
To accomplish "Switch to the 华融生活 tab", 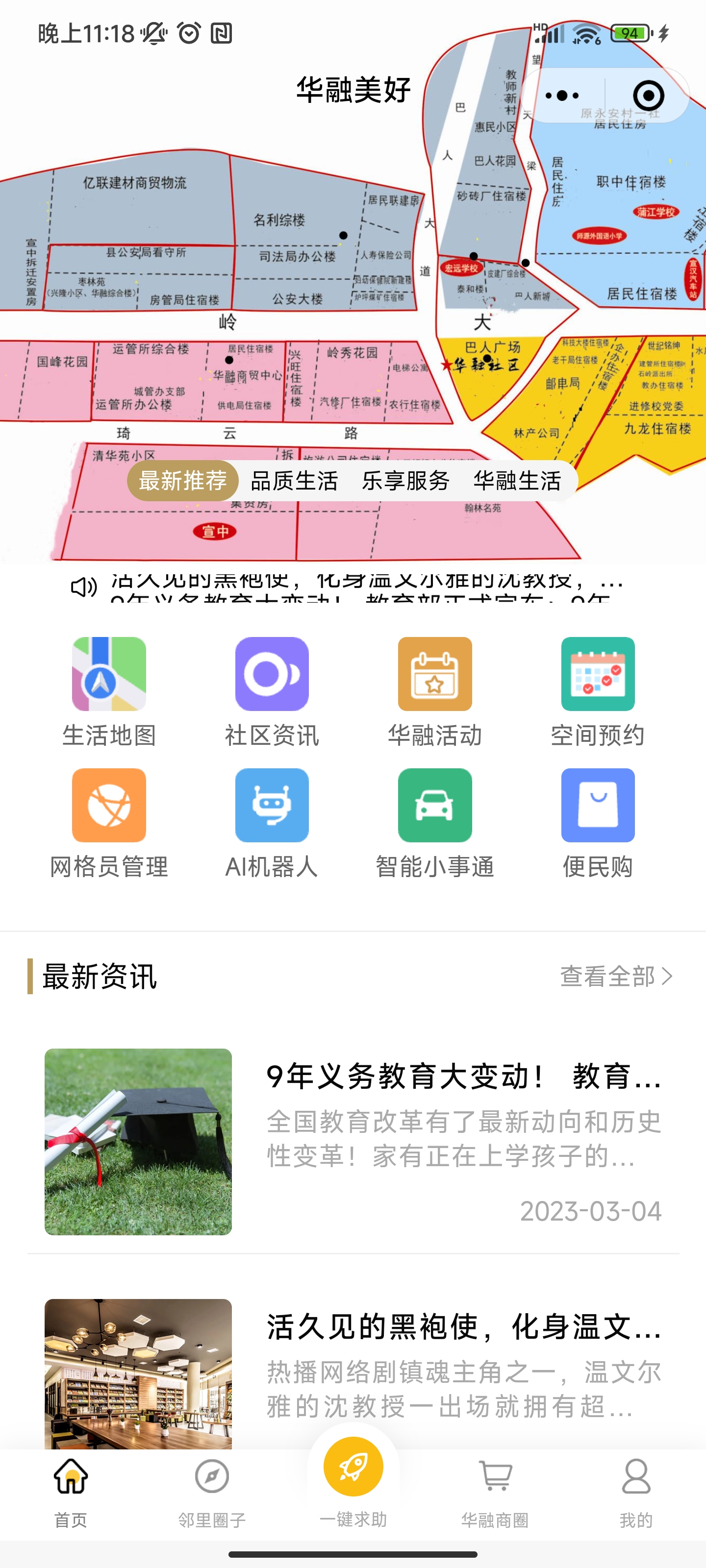I will point(517,481).
